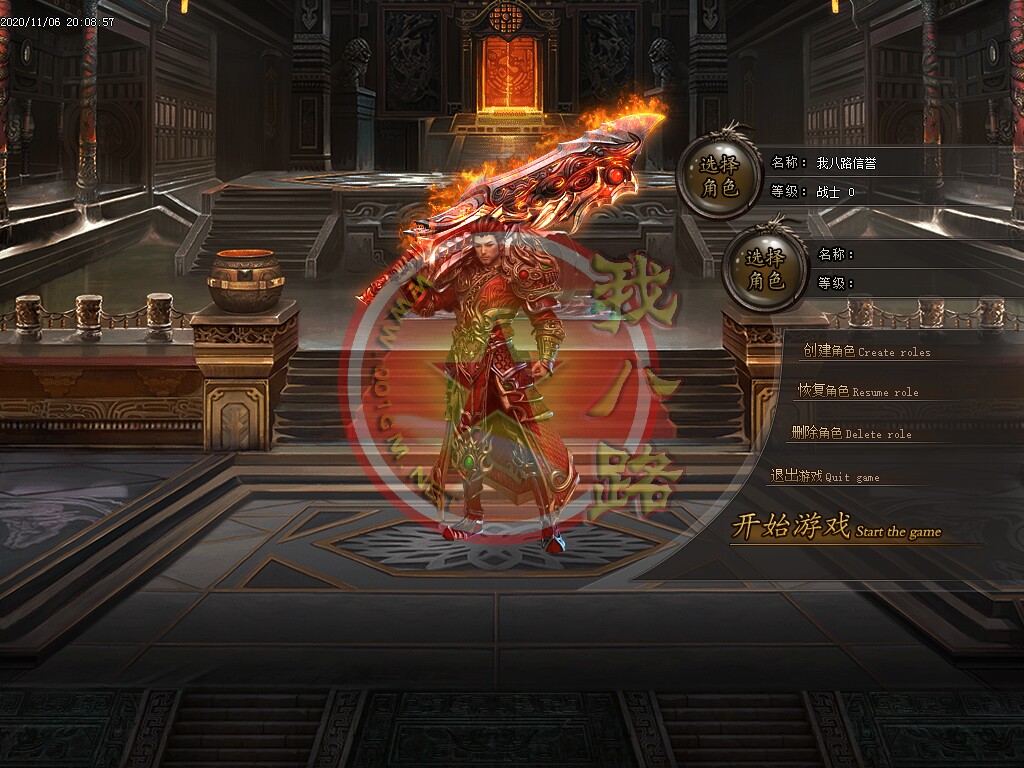Quit the game via 退出游戏

825,477
